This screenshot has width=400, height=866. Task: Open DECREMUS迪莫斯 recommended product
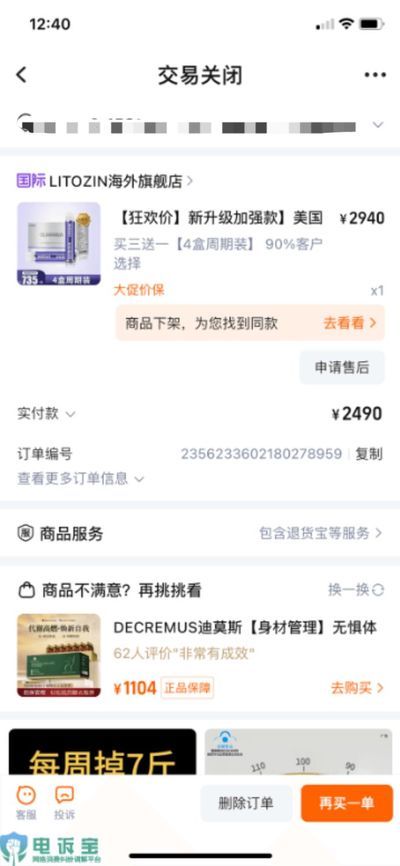pos(245,627)
